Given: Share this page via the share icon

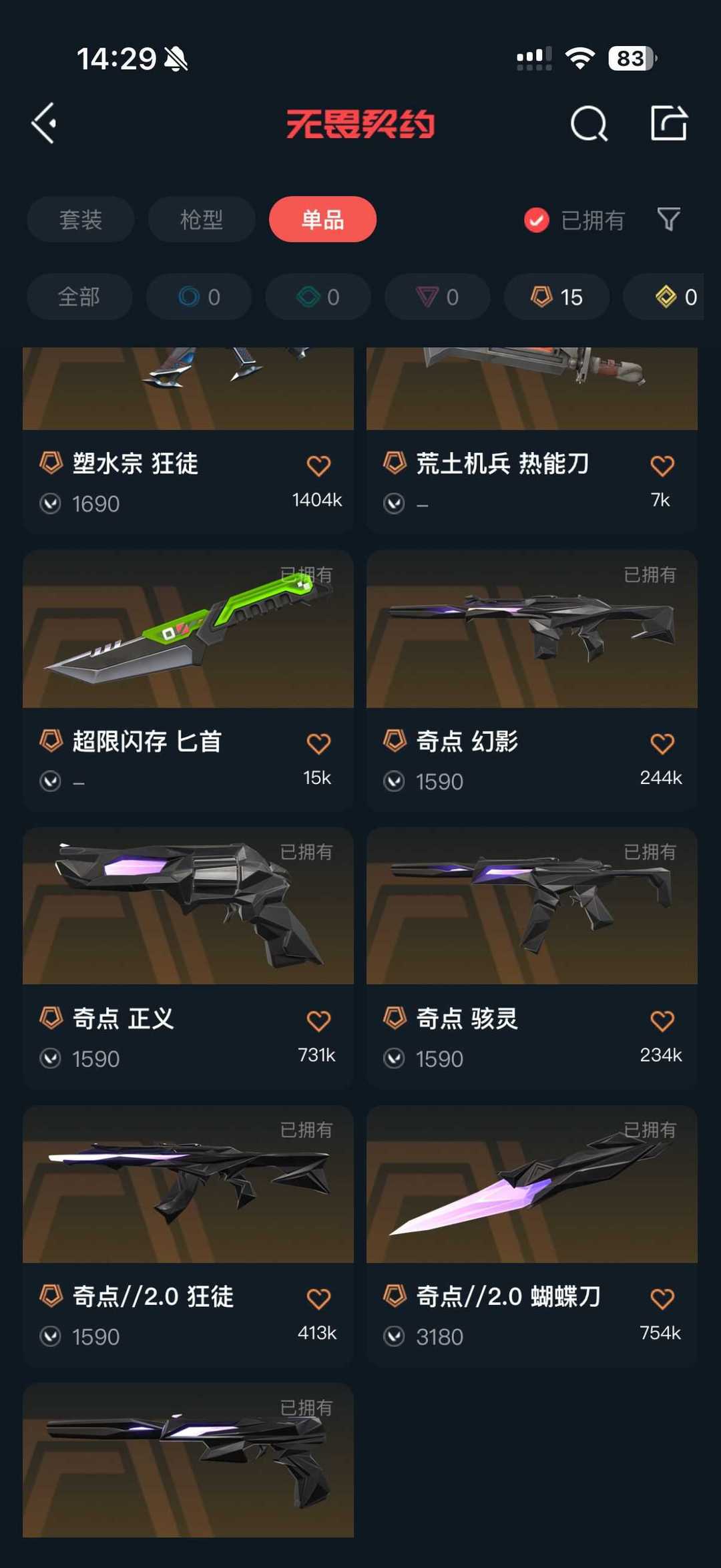Looking at the screenshot, I should pyautogui.click(x=669, y=124).
